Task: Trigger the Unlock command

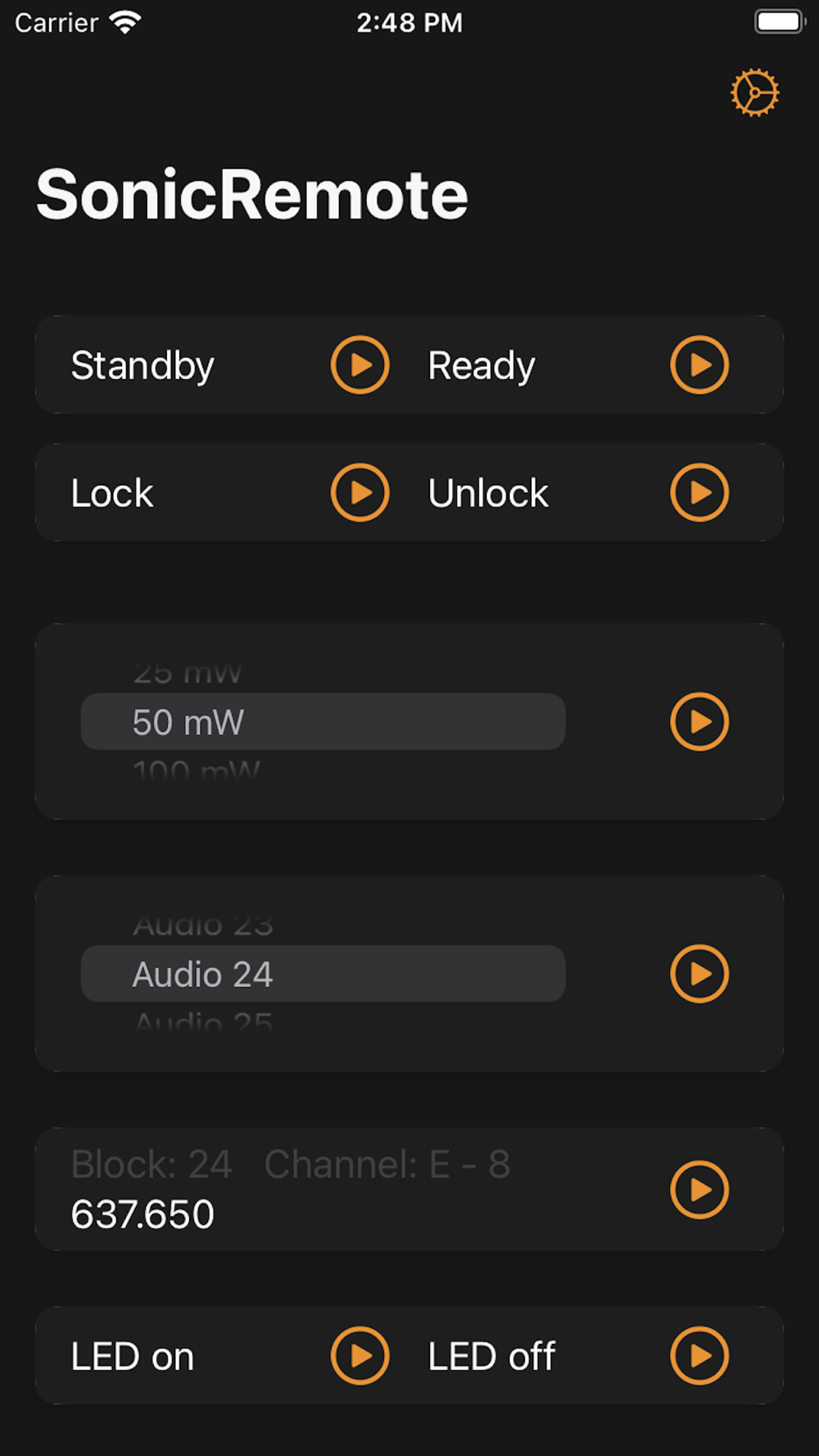Action: tap(699, 492)
